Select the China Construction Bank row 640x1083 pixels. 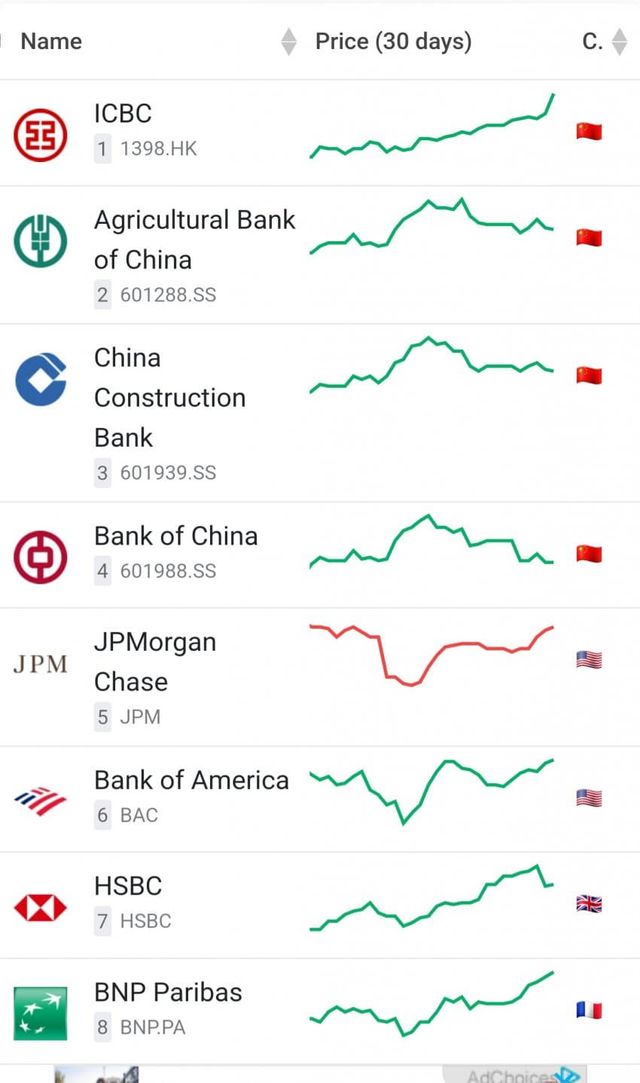(169, 397)
